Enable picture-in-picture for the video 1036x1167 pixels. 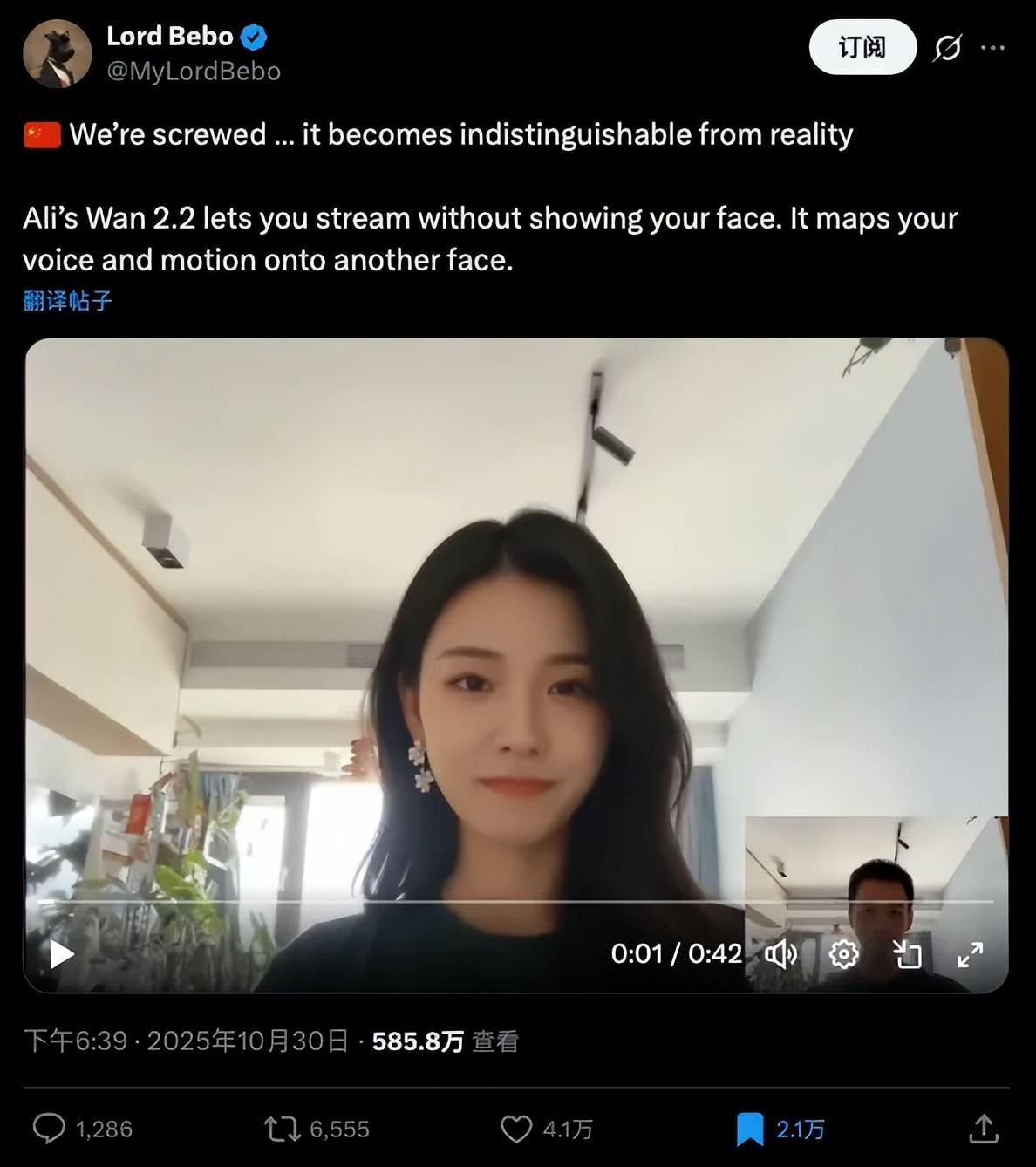907,954
